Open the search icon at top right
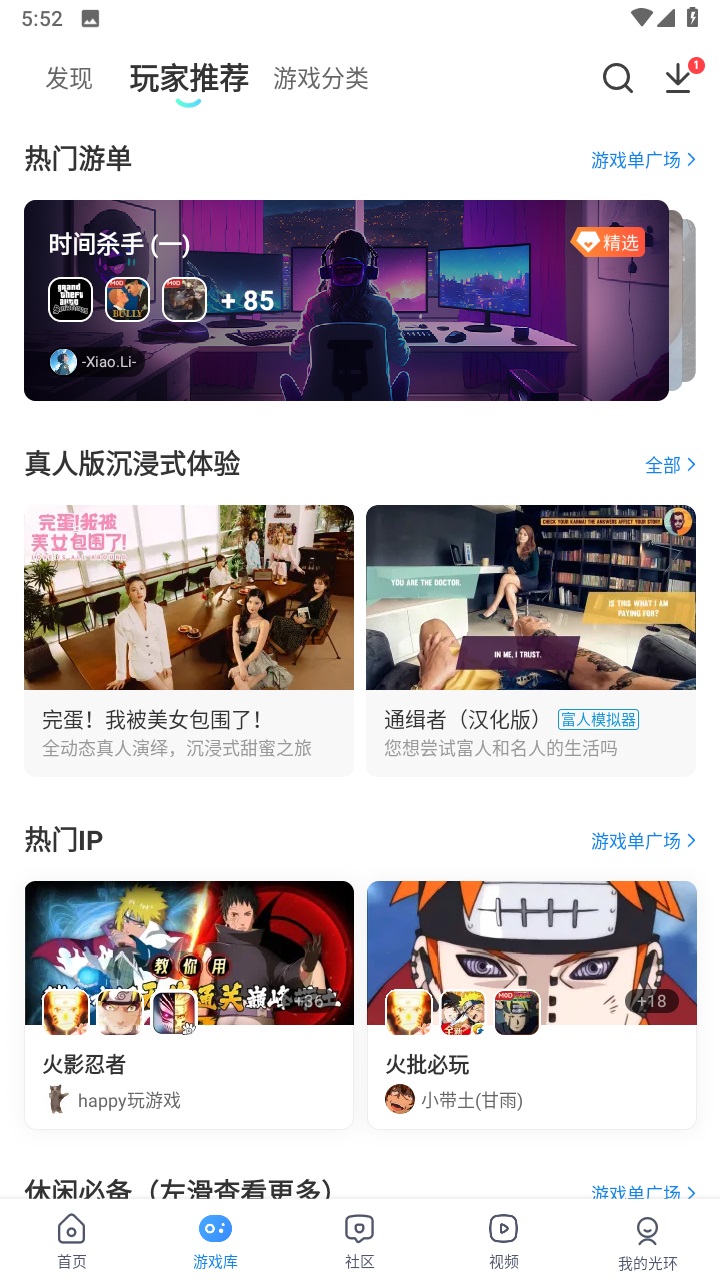This screenshot has height=1280, width=720. 617,78
